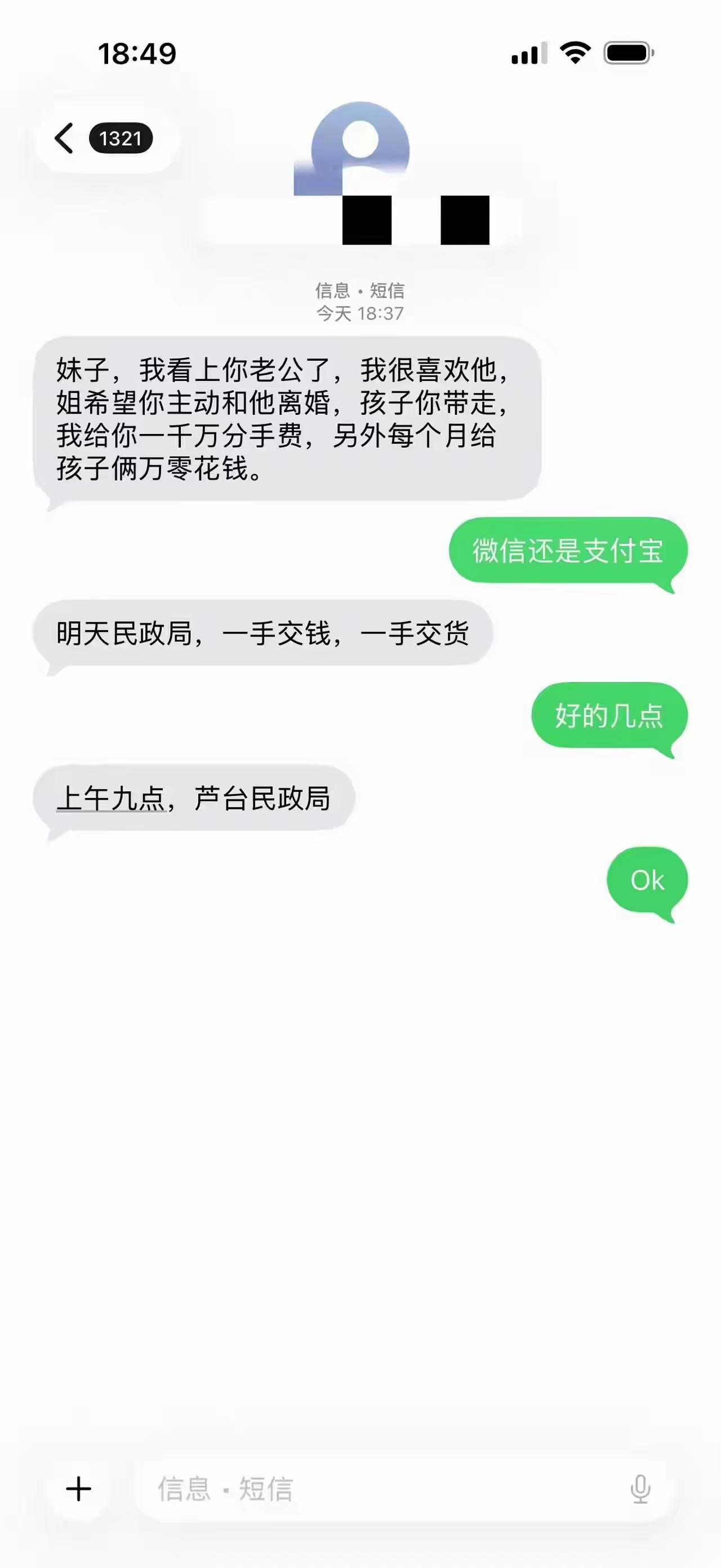
Task: Tap the Wi-Fi icon in status bar
Action: pyautogui.click(x=574, y=54)
